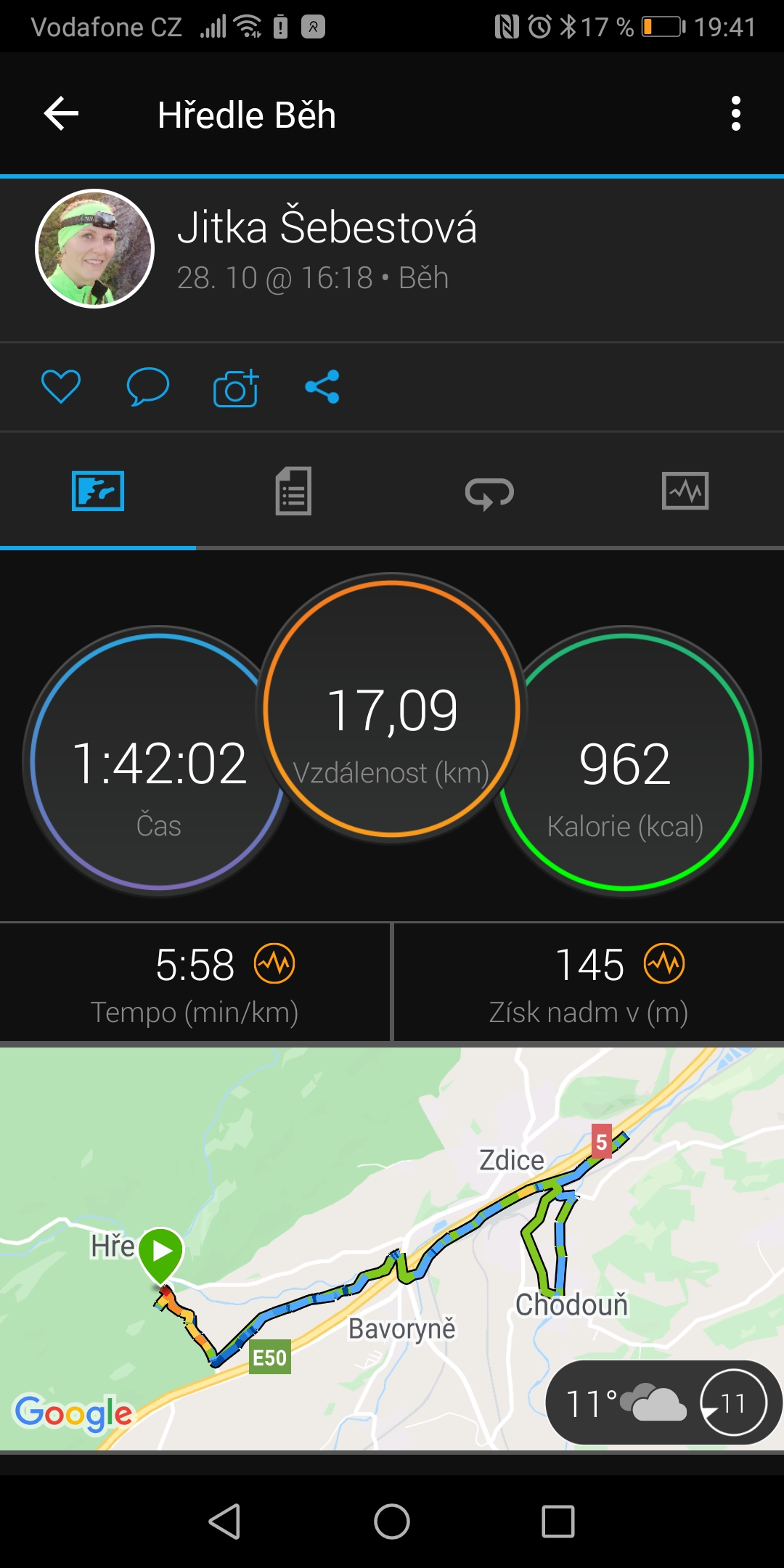The image size is (784, 1568).
Task: Open the 11° weather widget
Action: (x=663, y=1402)
